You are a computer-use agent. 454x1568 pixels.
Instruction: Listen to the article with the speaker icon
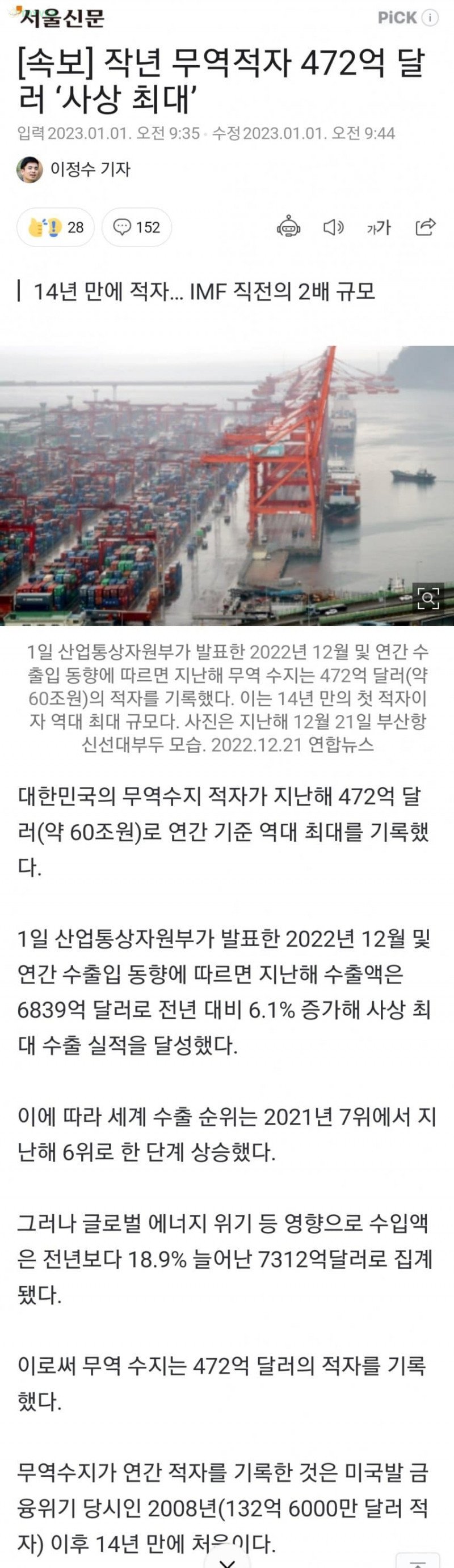pyautogui.click(x=333, y=227)
